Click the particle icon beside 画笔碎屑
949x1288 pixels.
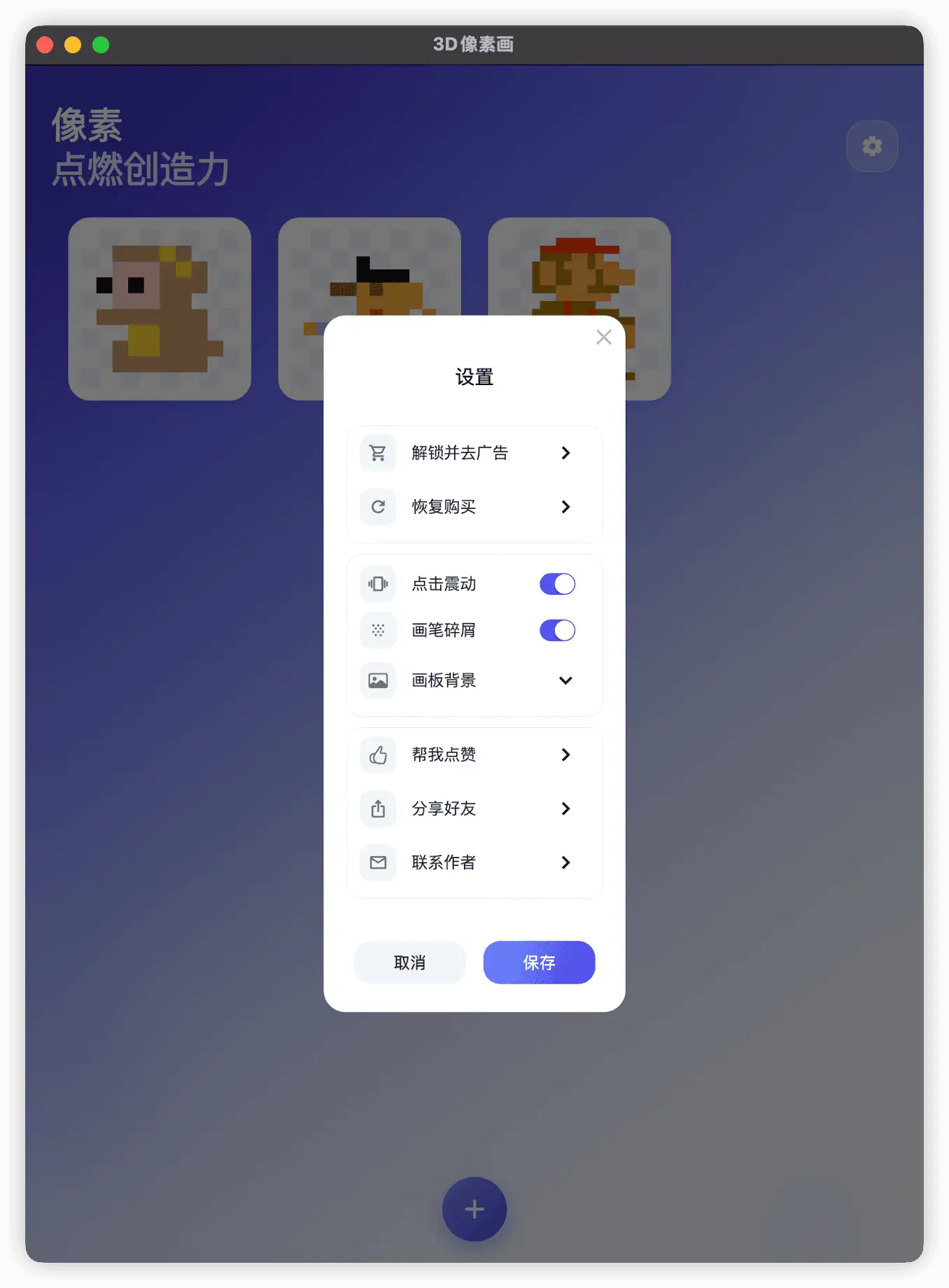377,630
